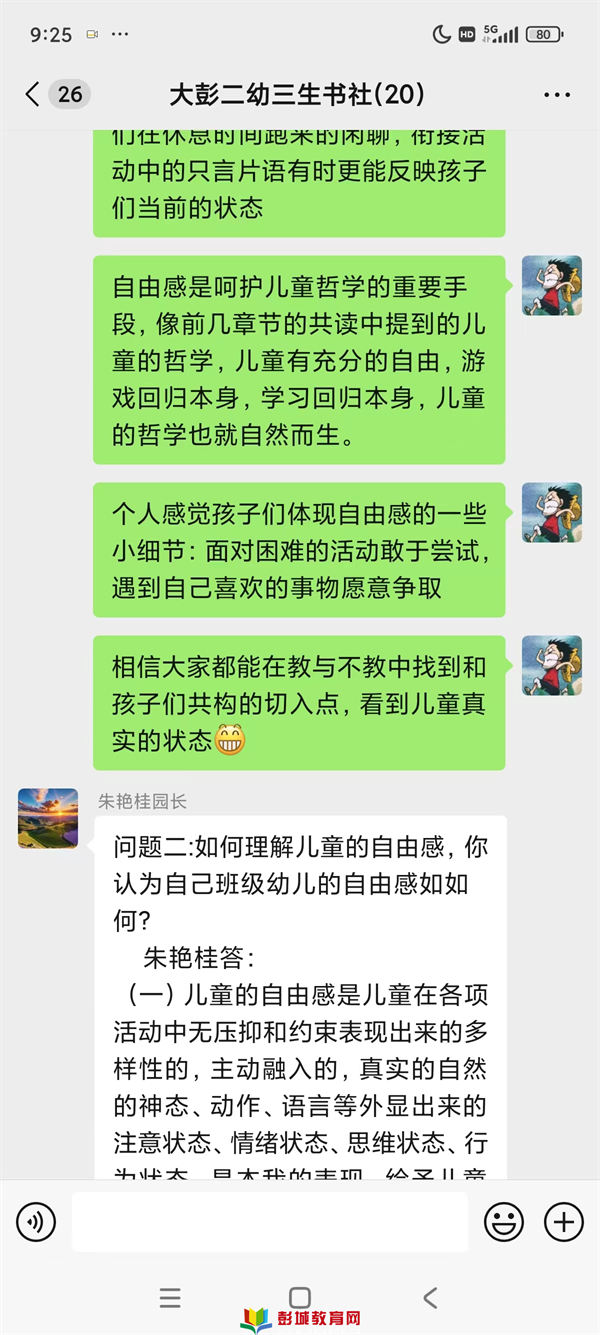
Task: Tap the avatar beside the 相信大家都能 message
Action: (551, 666)
